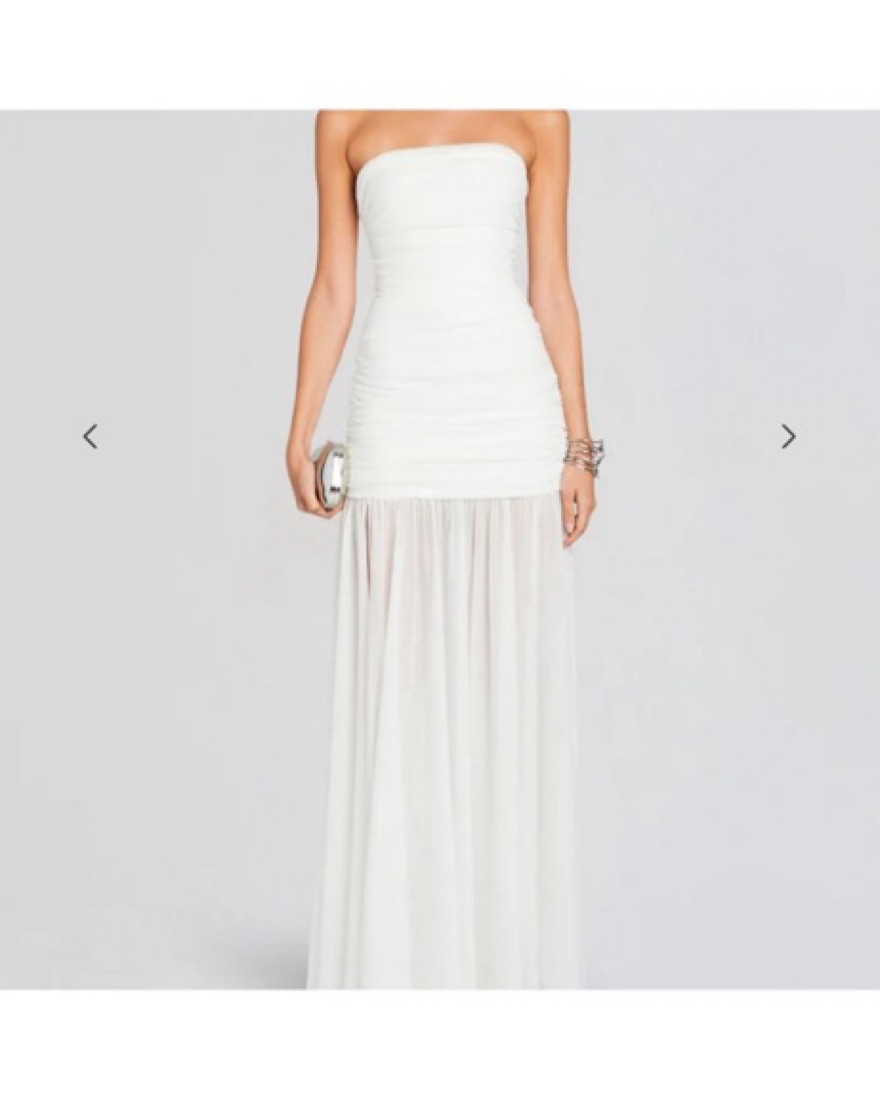The width and height of the screenshot is (880, 1099).
Task: Show the previous product photo
Action: point(90,436)
